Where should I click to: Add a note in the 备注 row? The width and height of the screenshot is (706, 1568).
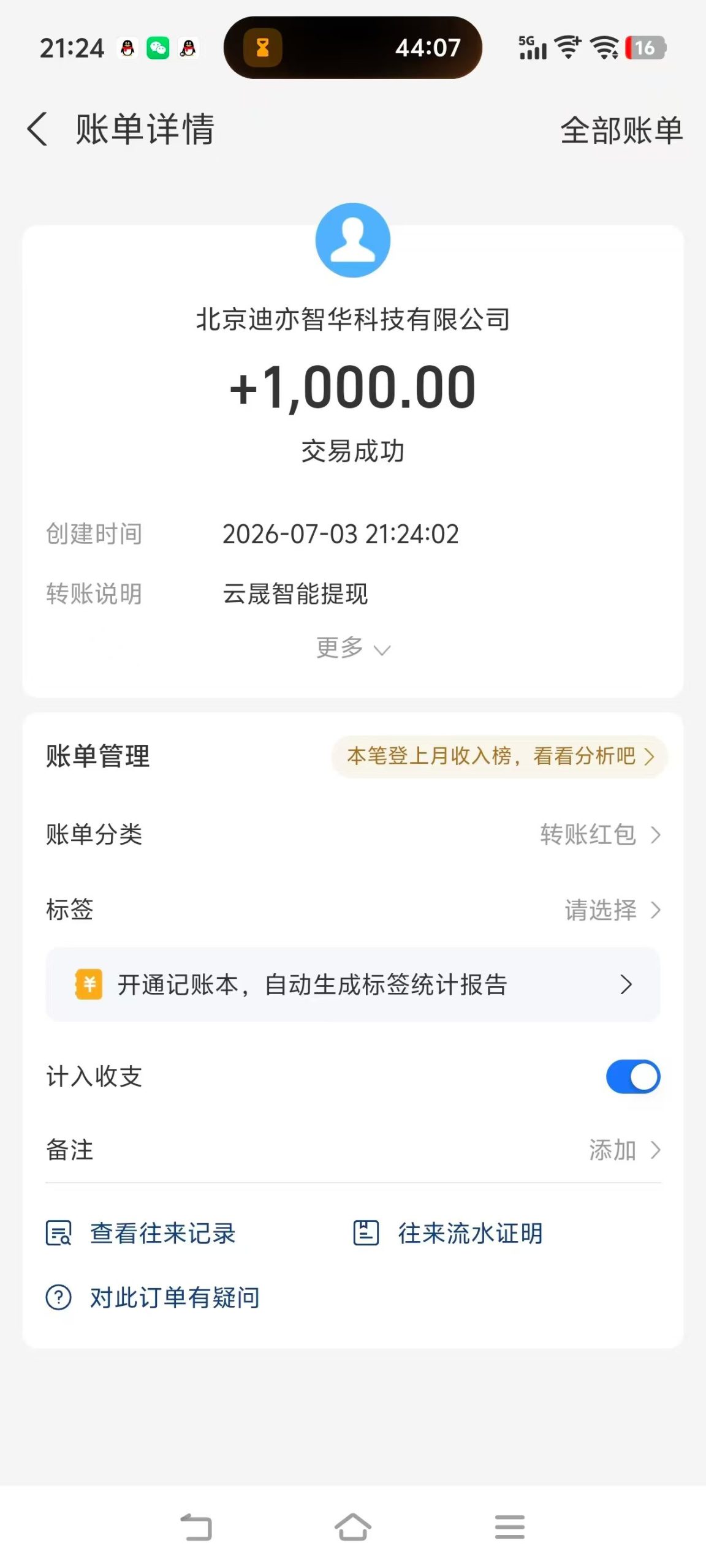[x=353, y=1150]
